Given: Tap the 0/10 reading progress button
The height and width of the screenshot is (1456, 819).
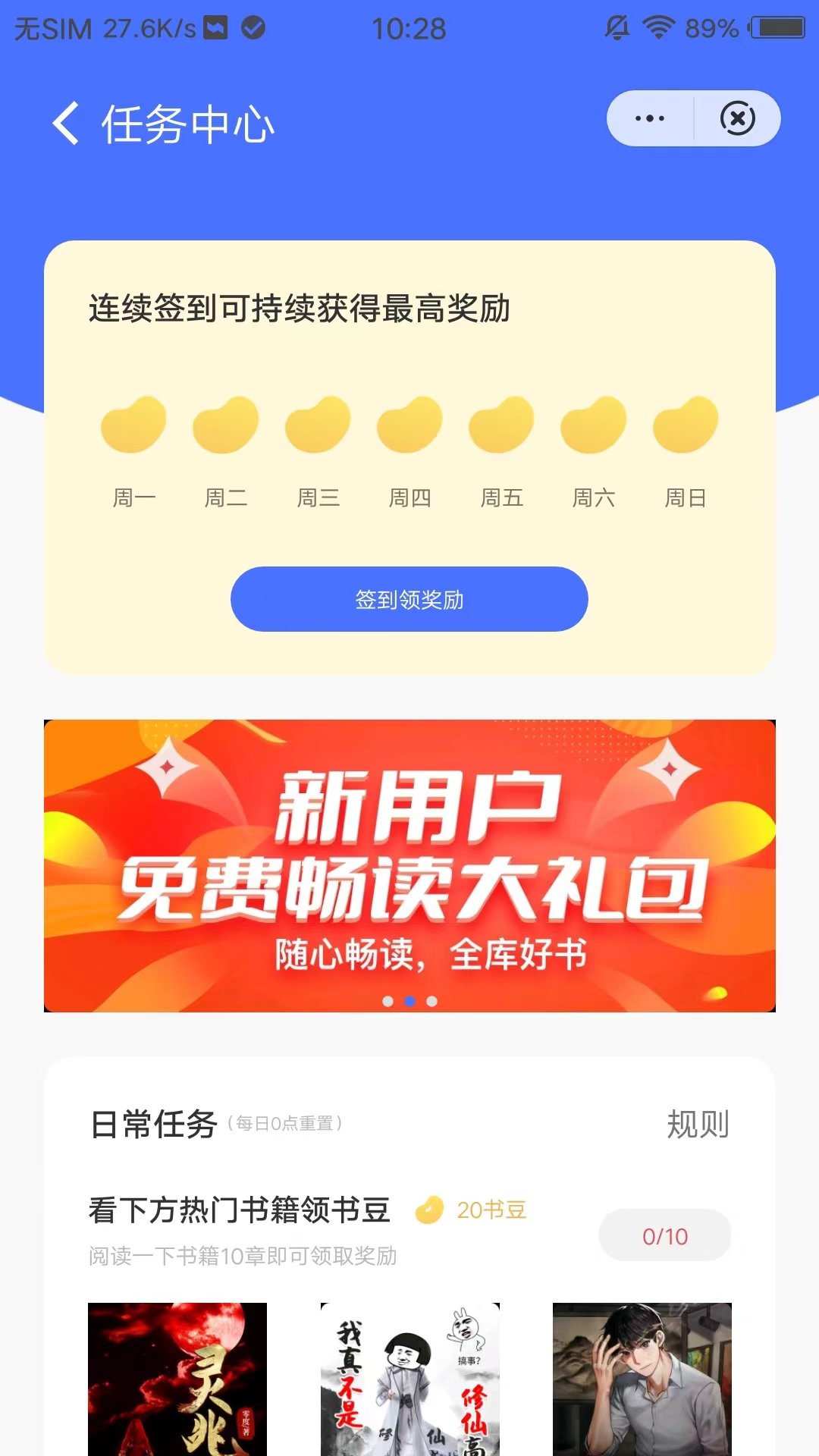Looking at the screenshot, I should 664,1236.
